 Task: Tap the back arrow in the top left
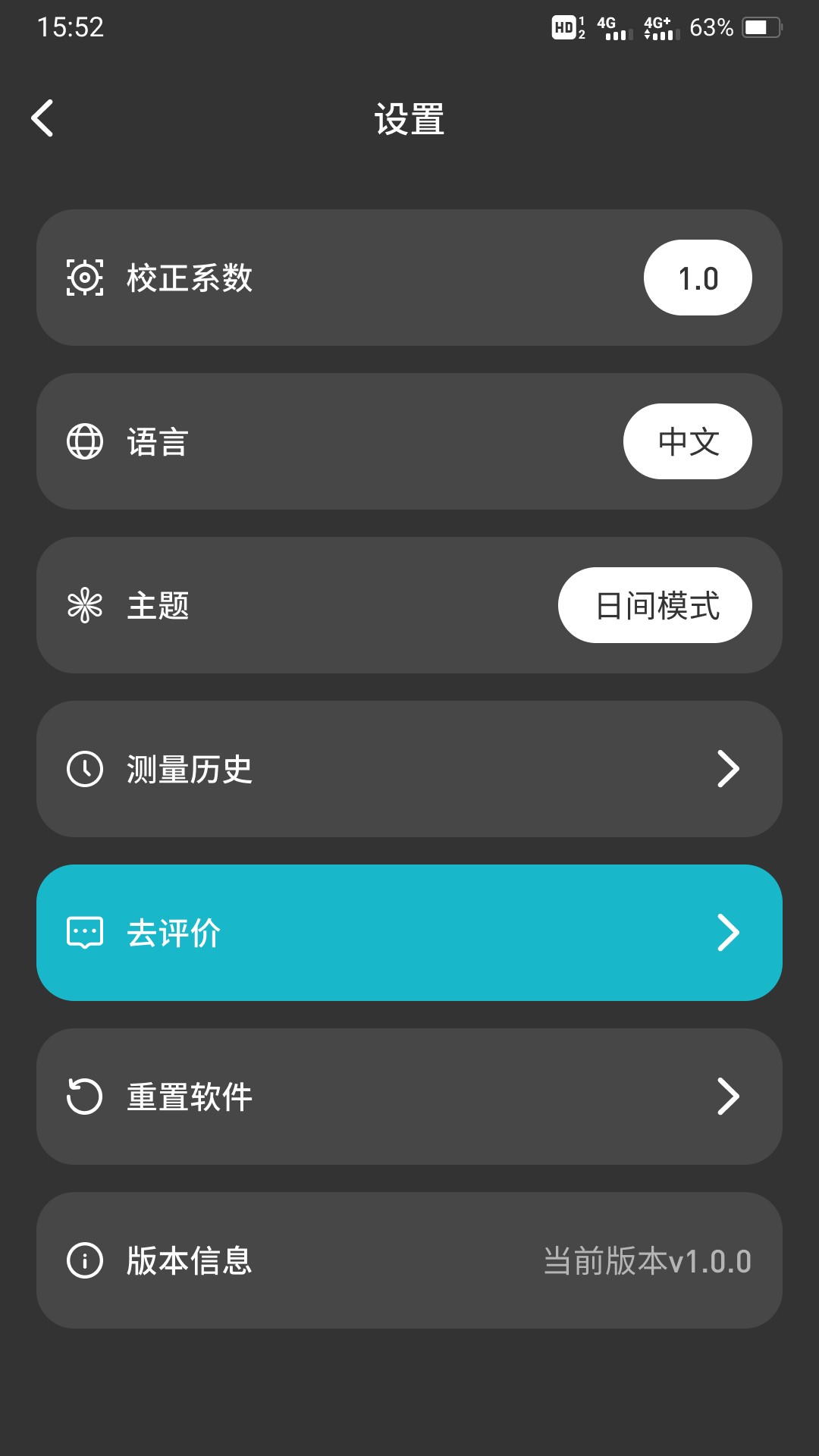[42, 118]
